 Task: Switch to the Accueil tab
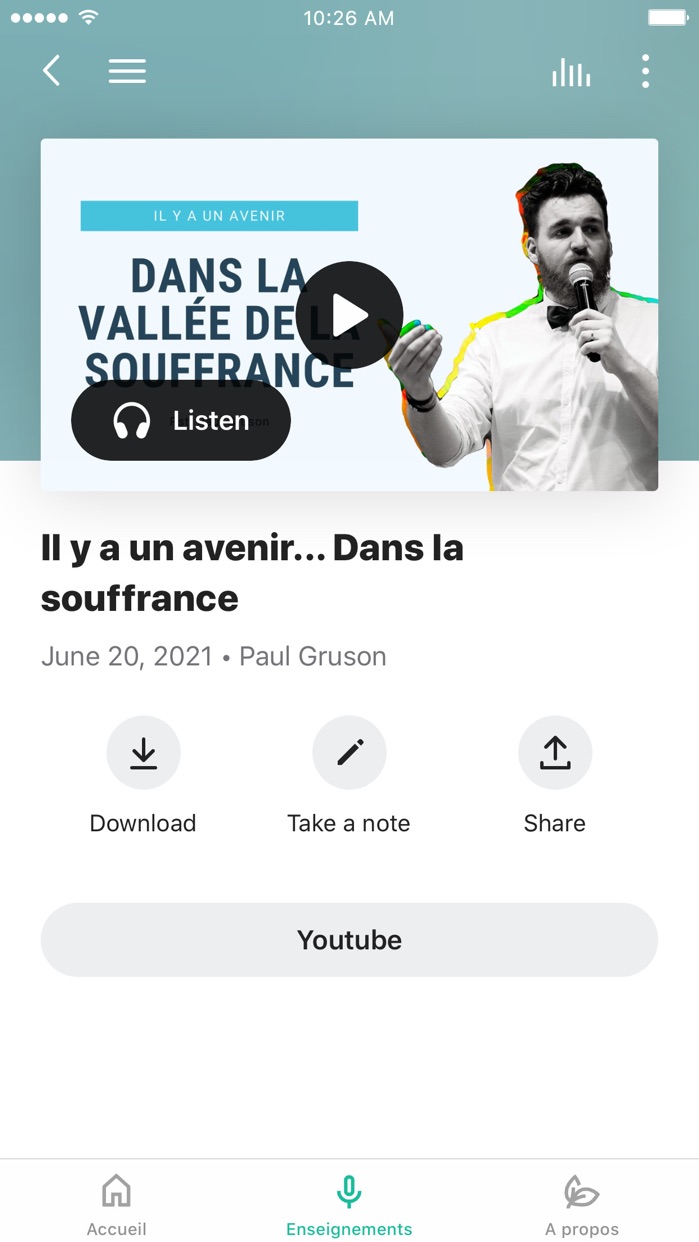click(116, 1204)
